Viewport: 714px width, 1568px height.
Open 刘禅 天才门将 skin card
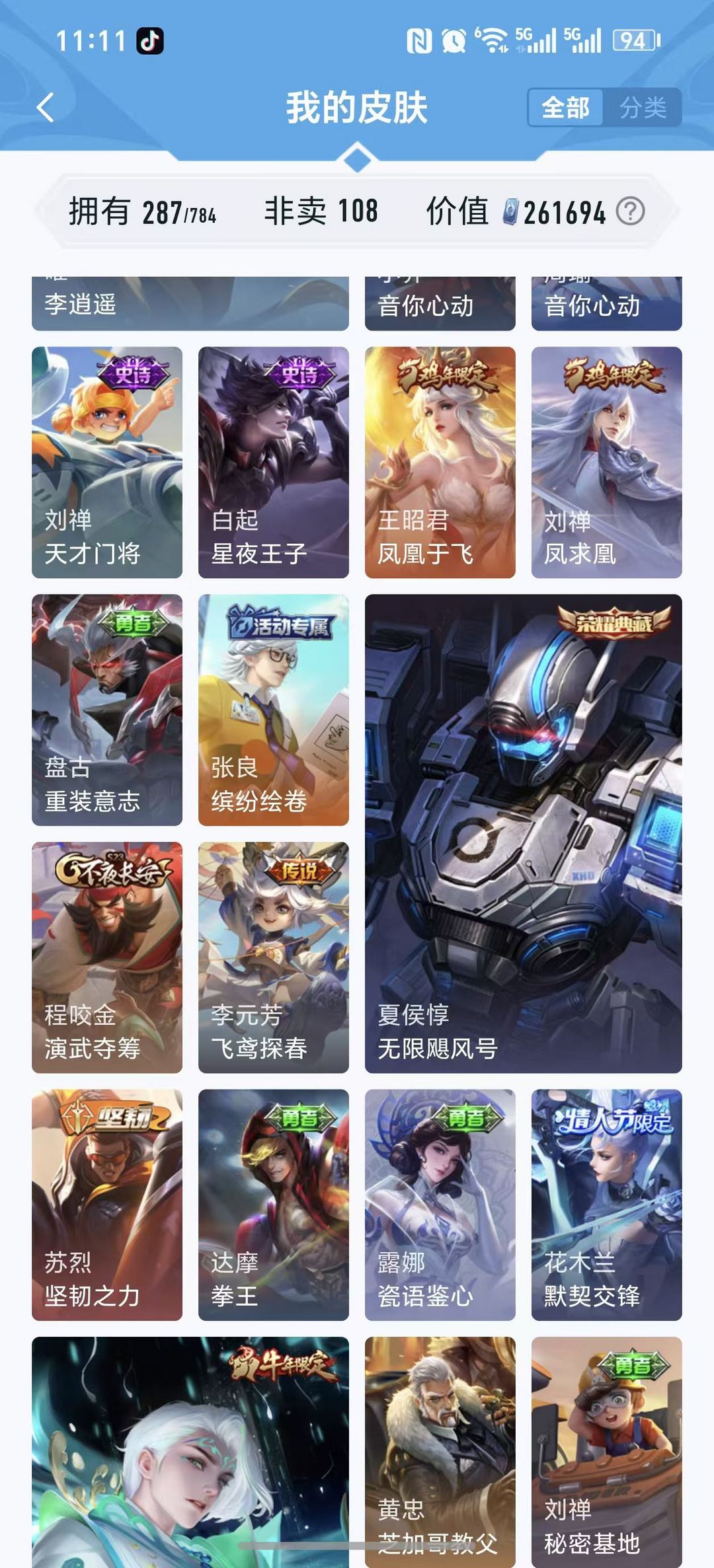click(x=107, y=463)
